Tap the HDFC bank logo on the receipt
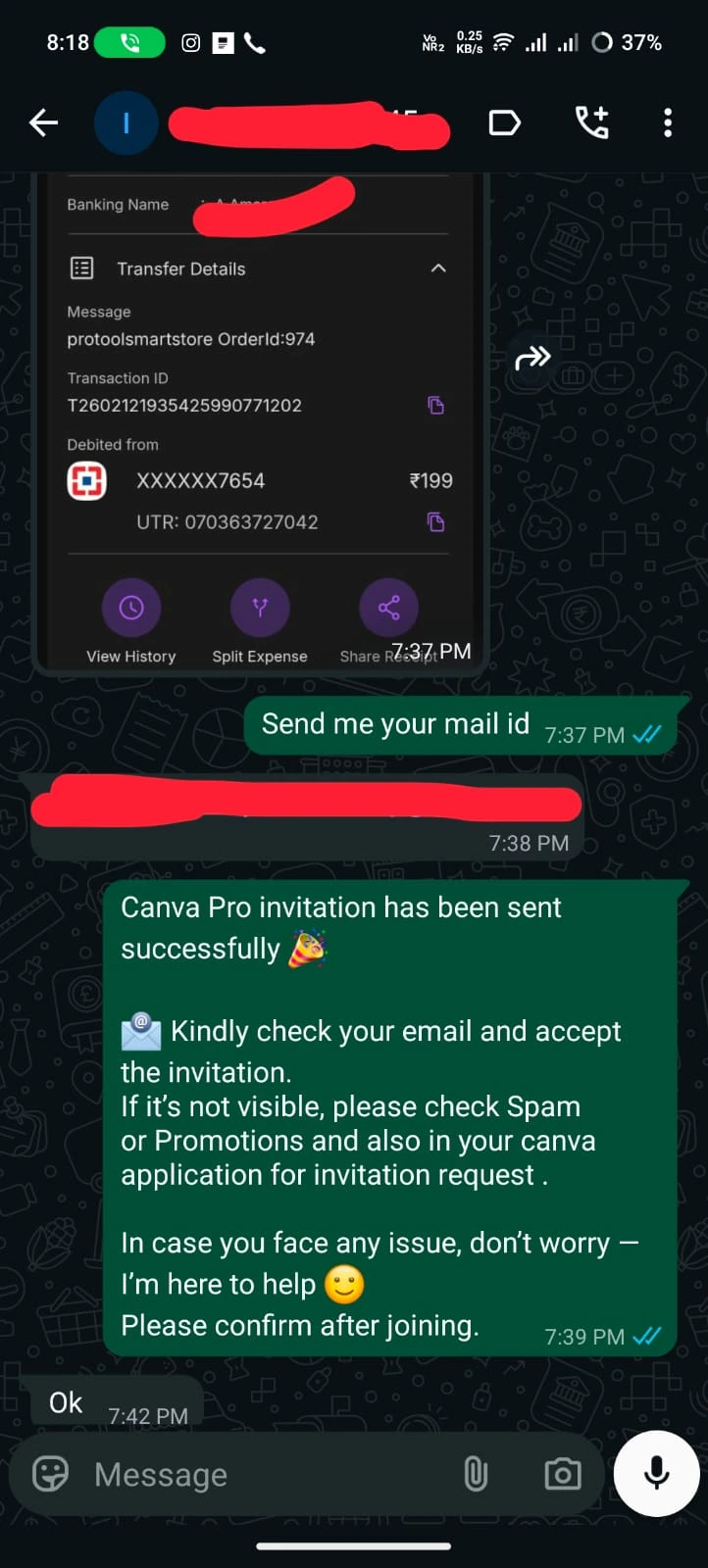 click(86, 480)
